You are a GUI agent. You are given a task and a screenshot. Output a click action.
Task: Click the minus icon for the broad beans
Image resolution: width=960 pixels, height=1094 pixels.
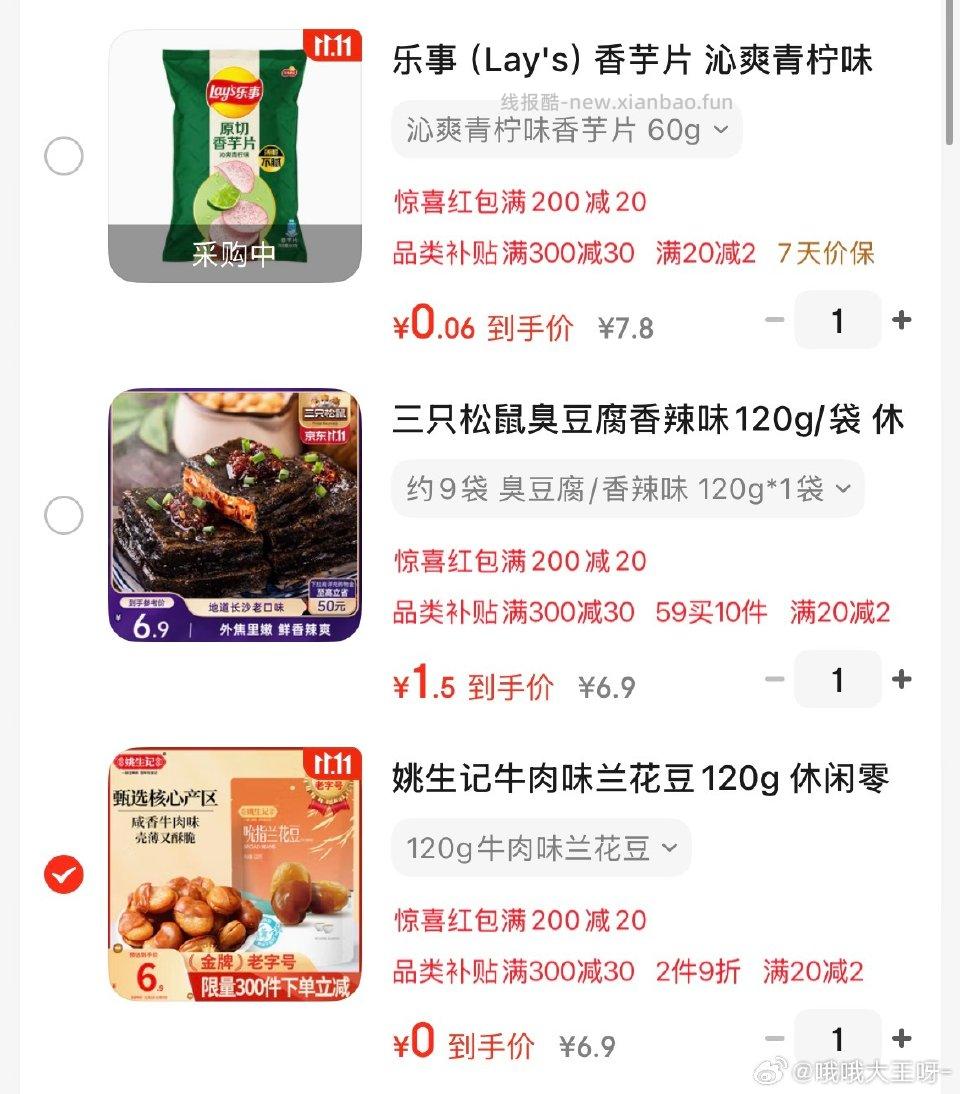tap(775, 1038)
